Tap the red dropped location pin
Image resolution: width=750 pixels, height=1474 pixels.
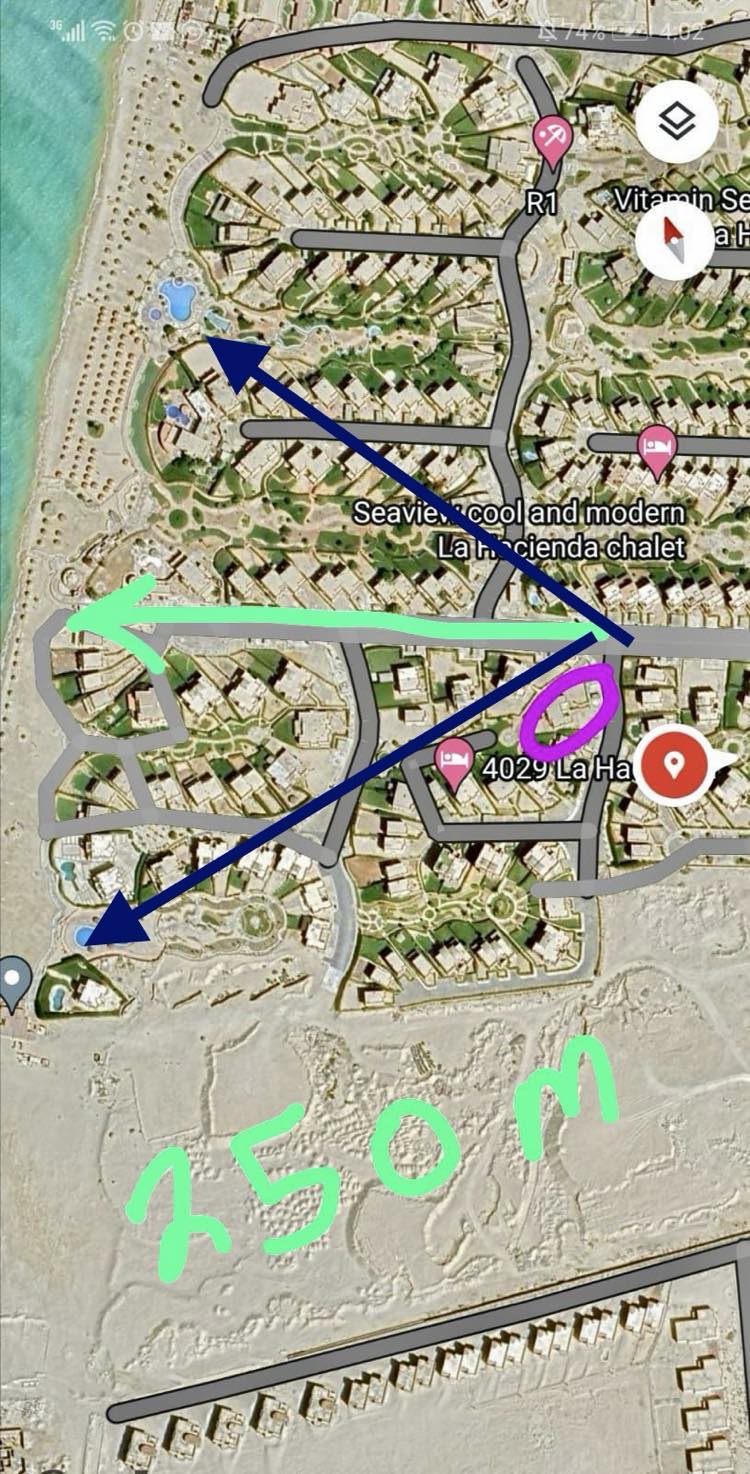[674, 766]
